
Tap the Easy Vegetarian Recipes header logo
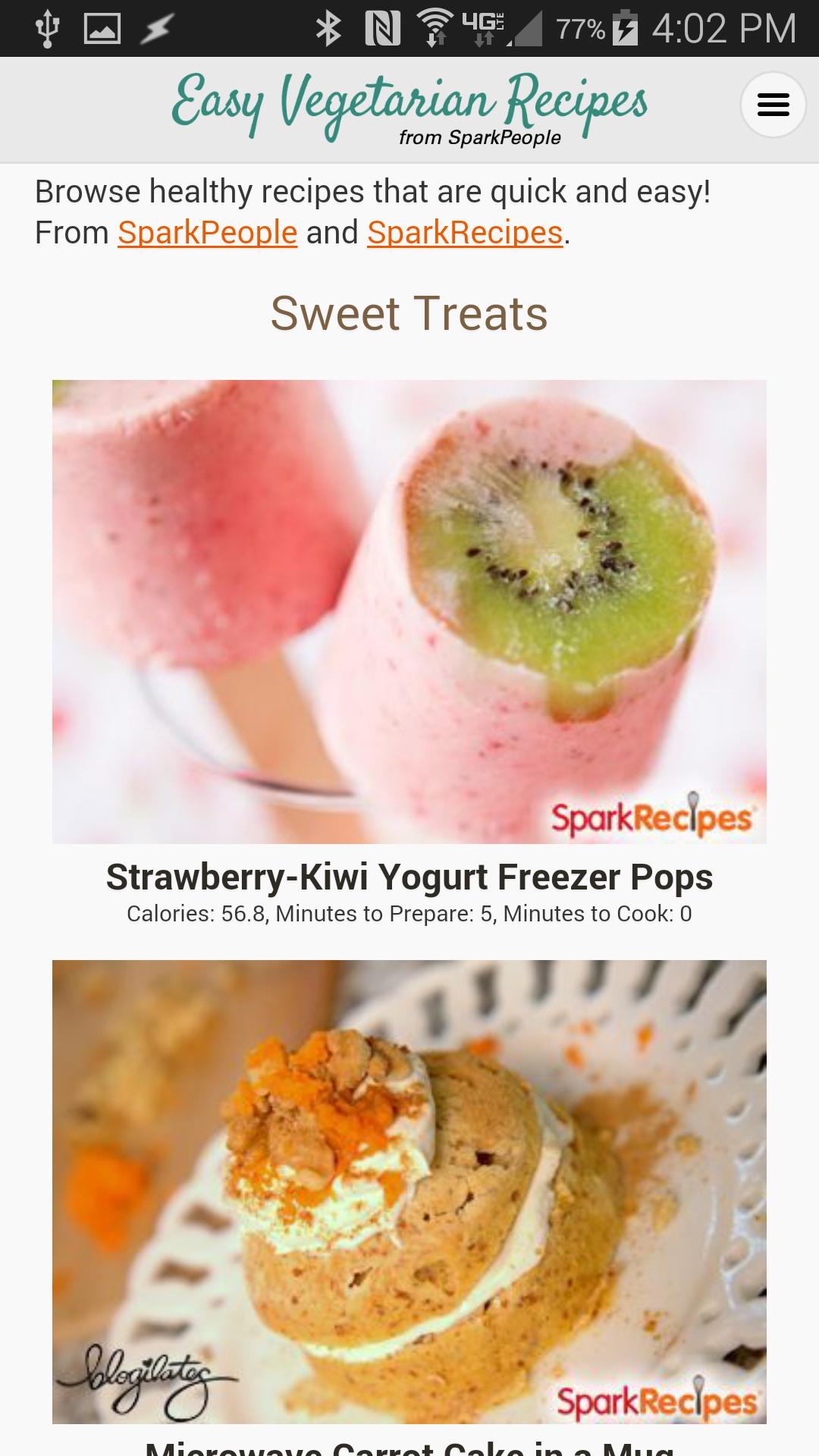[409, 106]
